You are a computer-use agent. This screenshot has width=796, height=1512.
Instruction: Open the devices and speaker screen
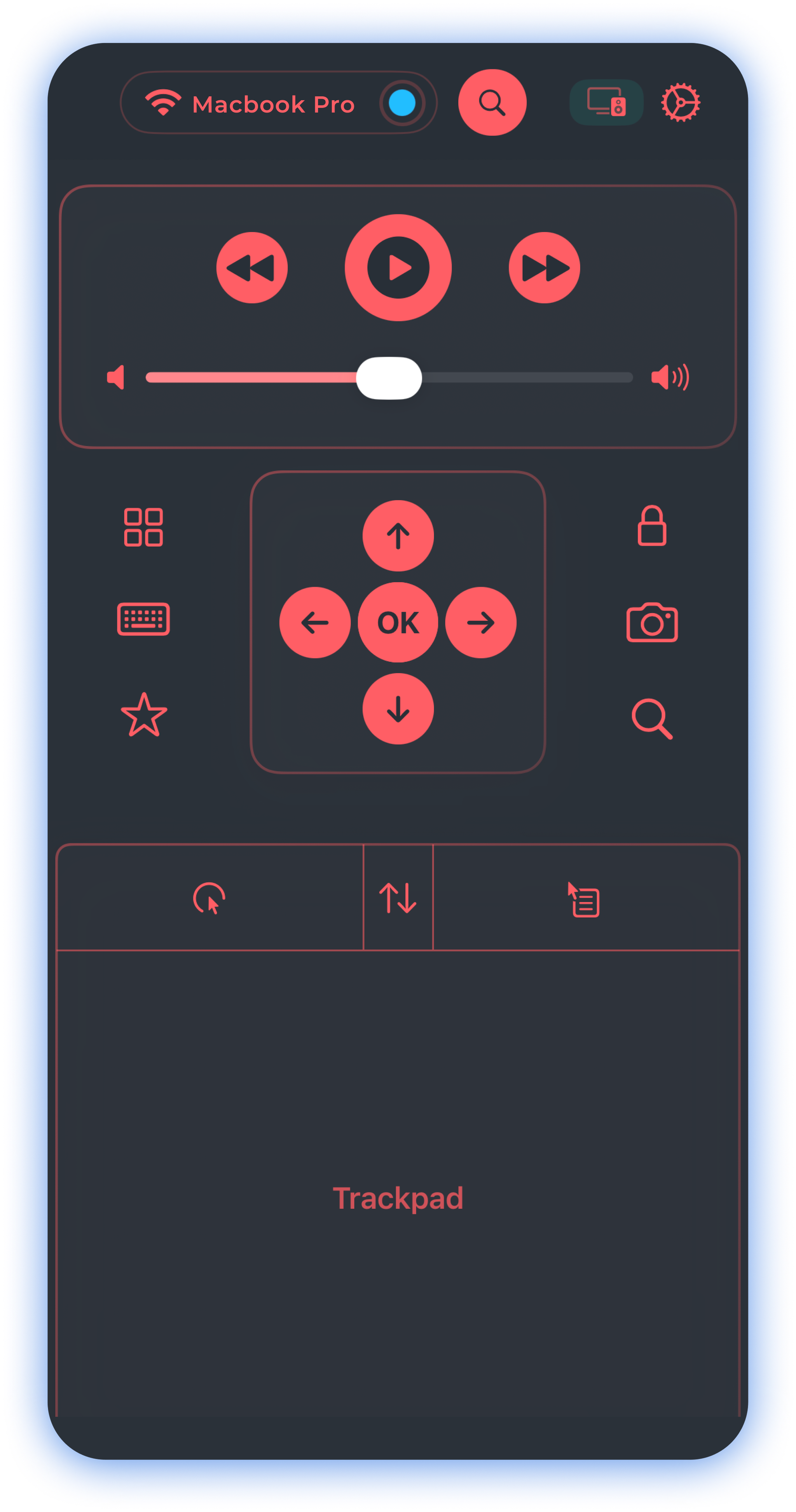pyautogui.click(x=606, y=103)
